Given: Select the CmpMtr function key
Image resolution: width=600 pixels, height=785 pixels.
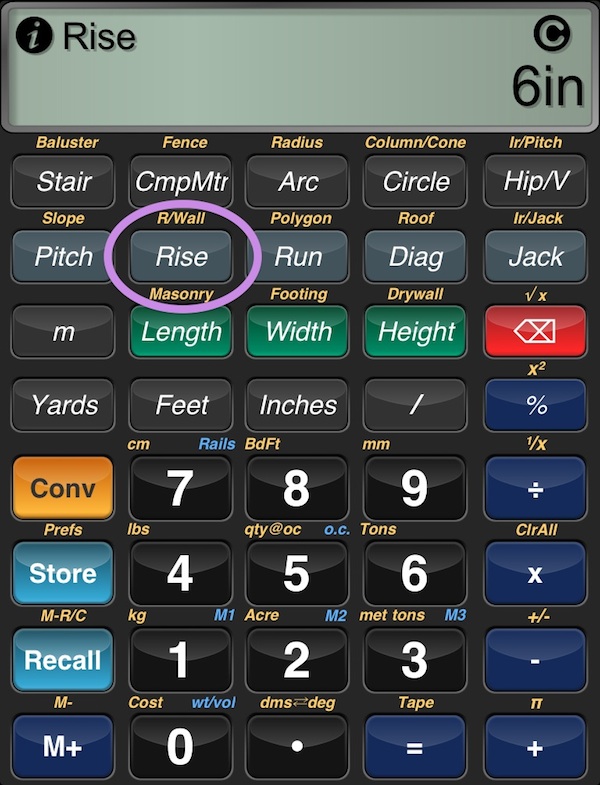Looking at the screenshot, I should pyautogui.click(x=181, y=182).
